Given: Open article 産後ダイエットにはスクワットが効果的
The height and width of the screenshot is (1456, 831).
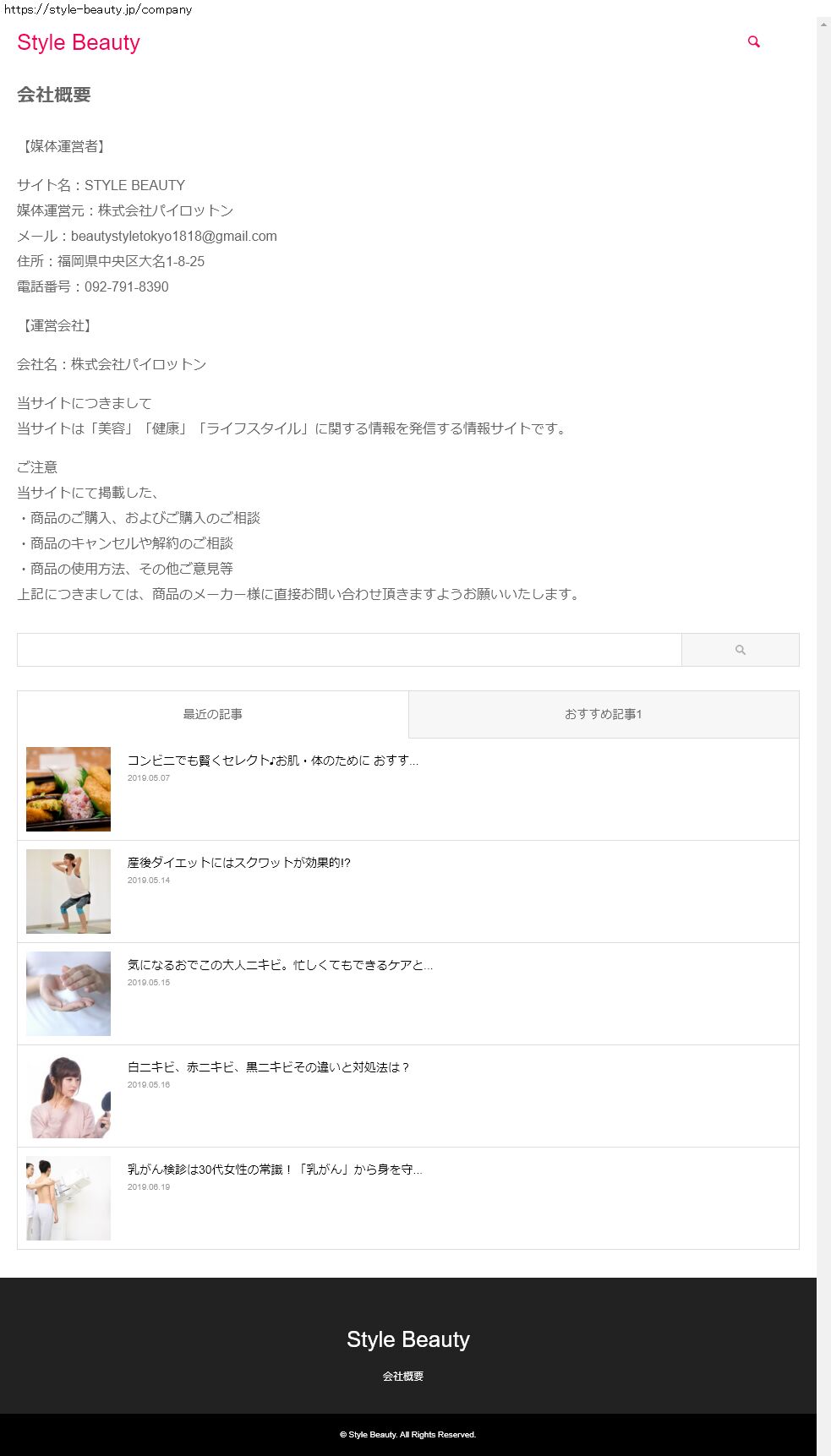Looking at the screenshot, I should 238,863.
